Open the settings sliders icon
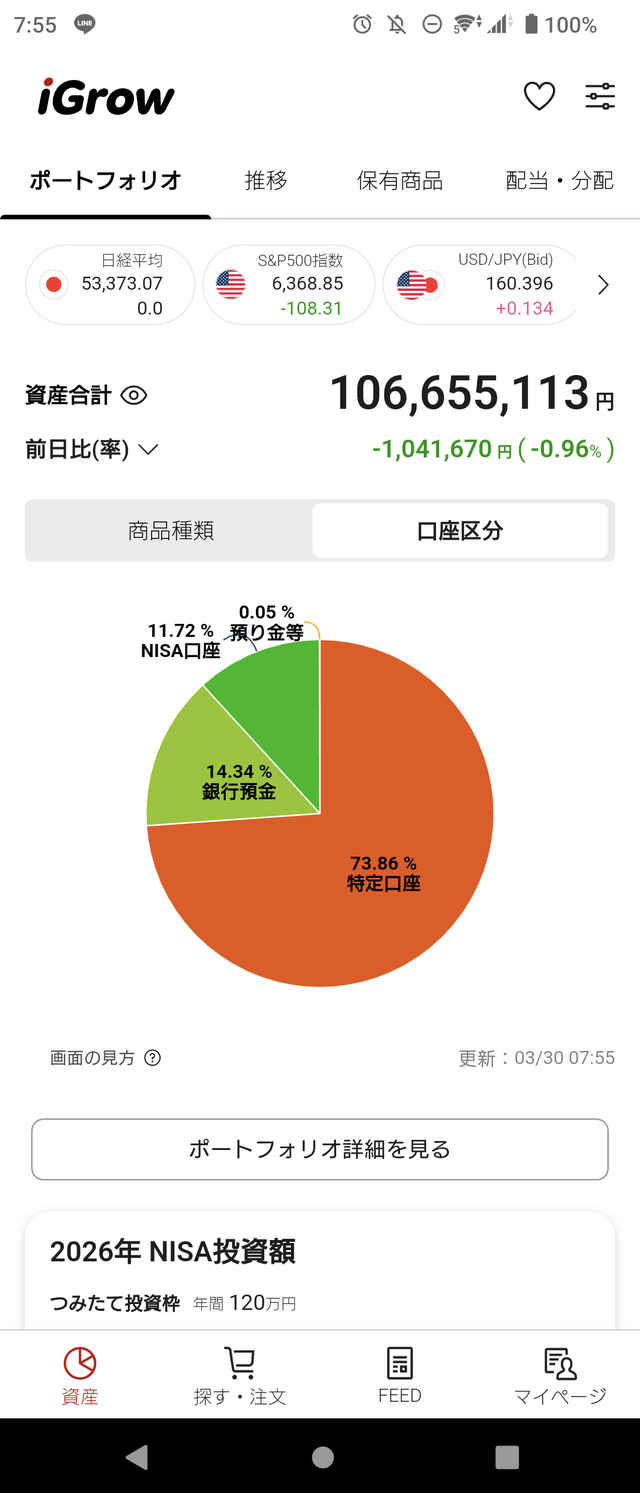Viewport: 640px width, 1493px height. coord(600,97)
